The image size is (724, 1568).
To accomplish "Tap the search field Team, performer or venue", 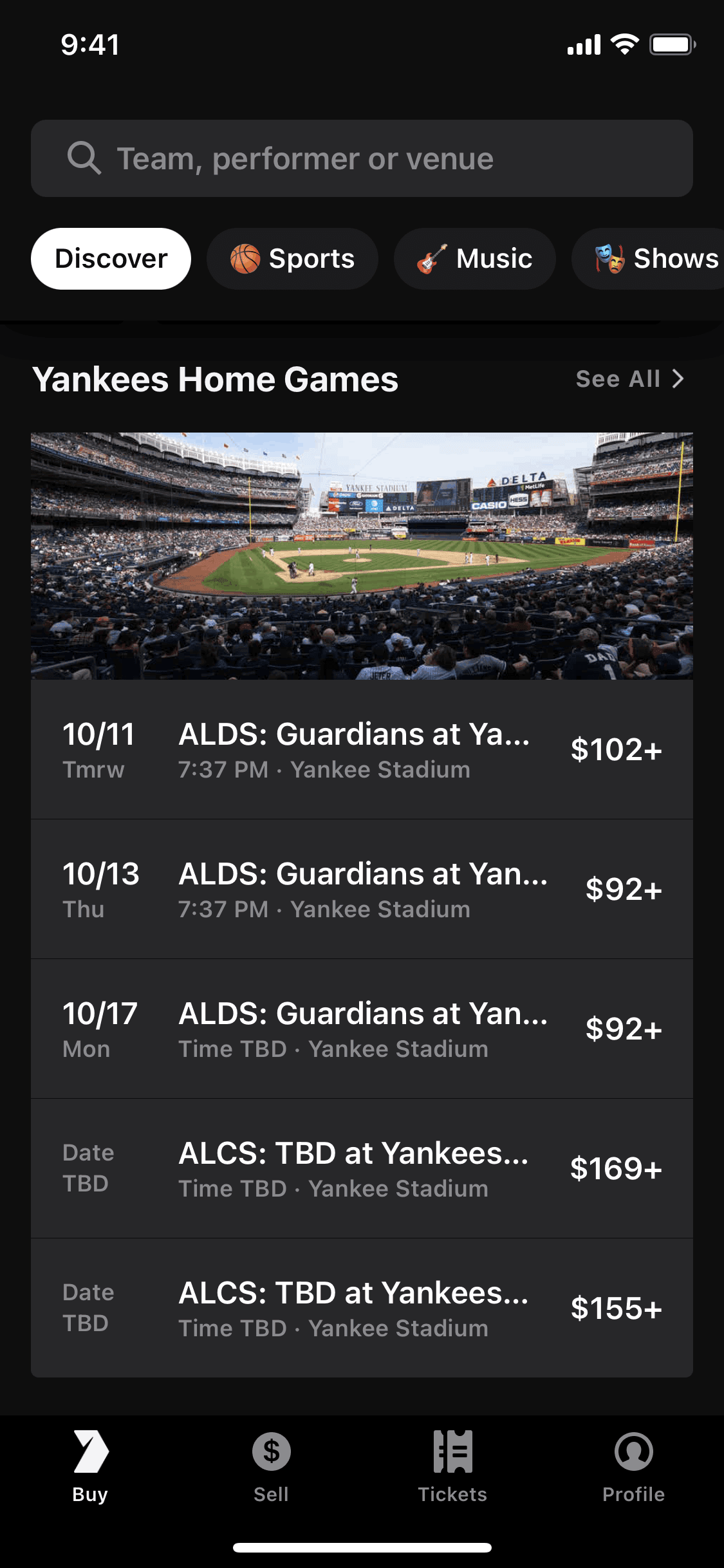I will [362, 158].
